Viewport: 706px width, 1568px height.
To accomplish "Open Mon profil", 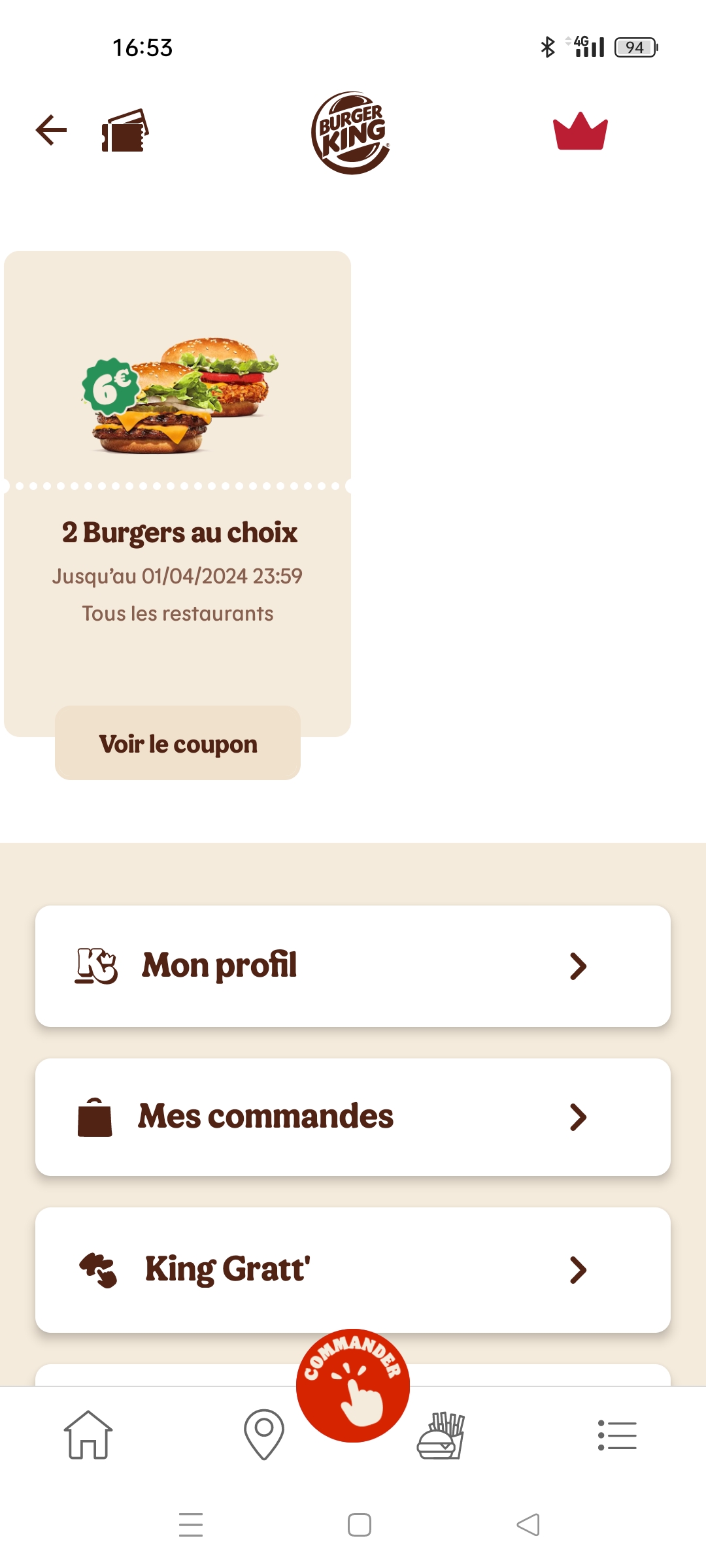I will (353, 966).
